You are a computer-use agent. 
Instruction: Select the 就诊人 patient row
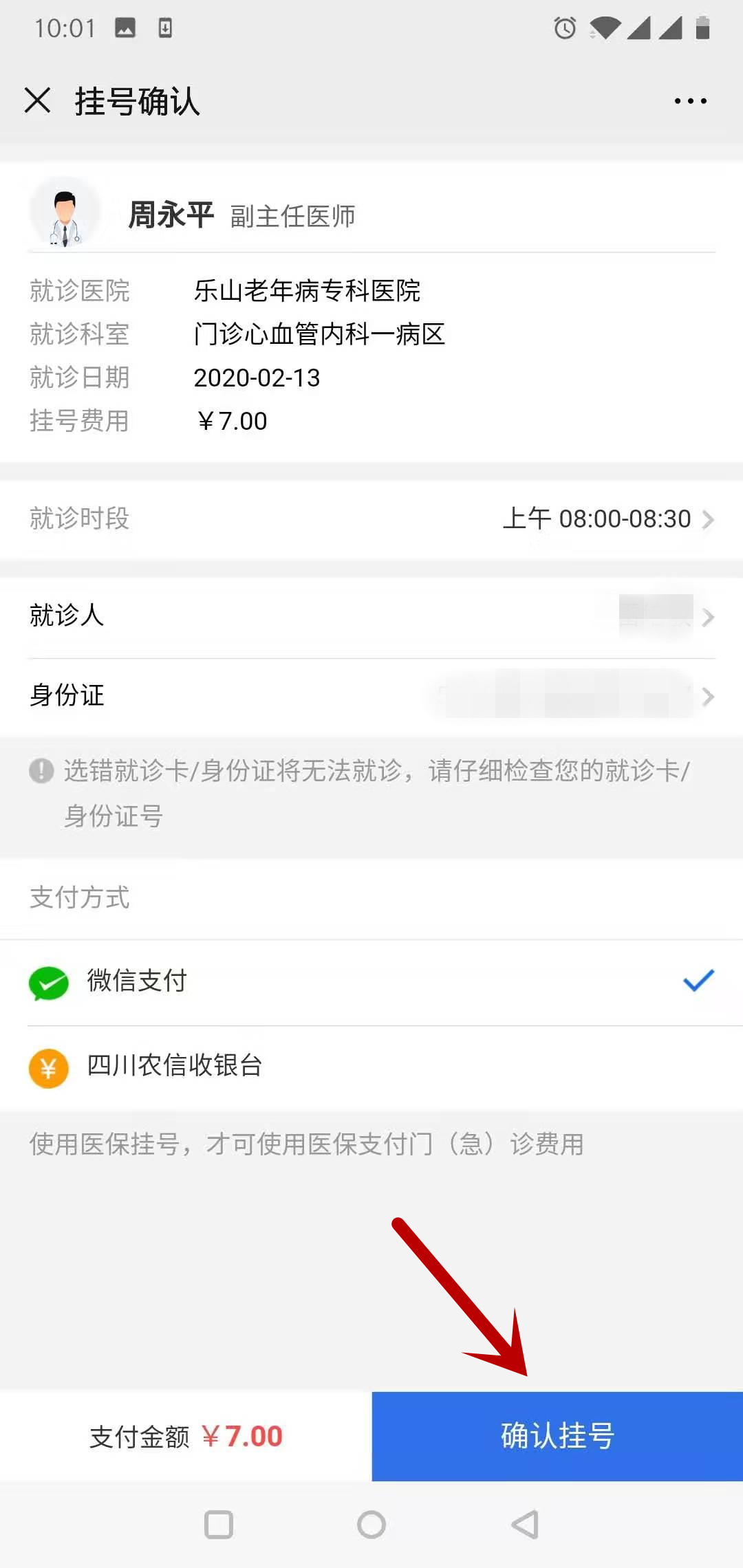371,616
